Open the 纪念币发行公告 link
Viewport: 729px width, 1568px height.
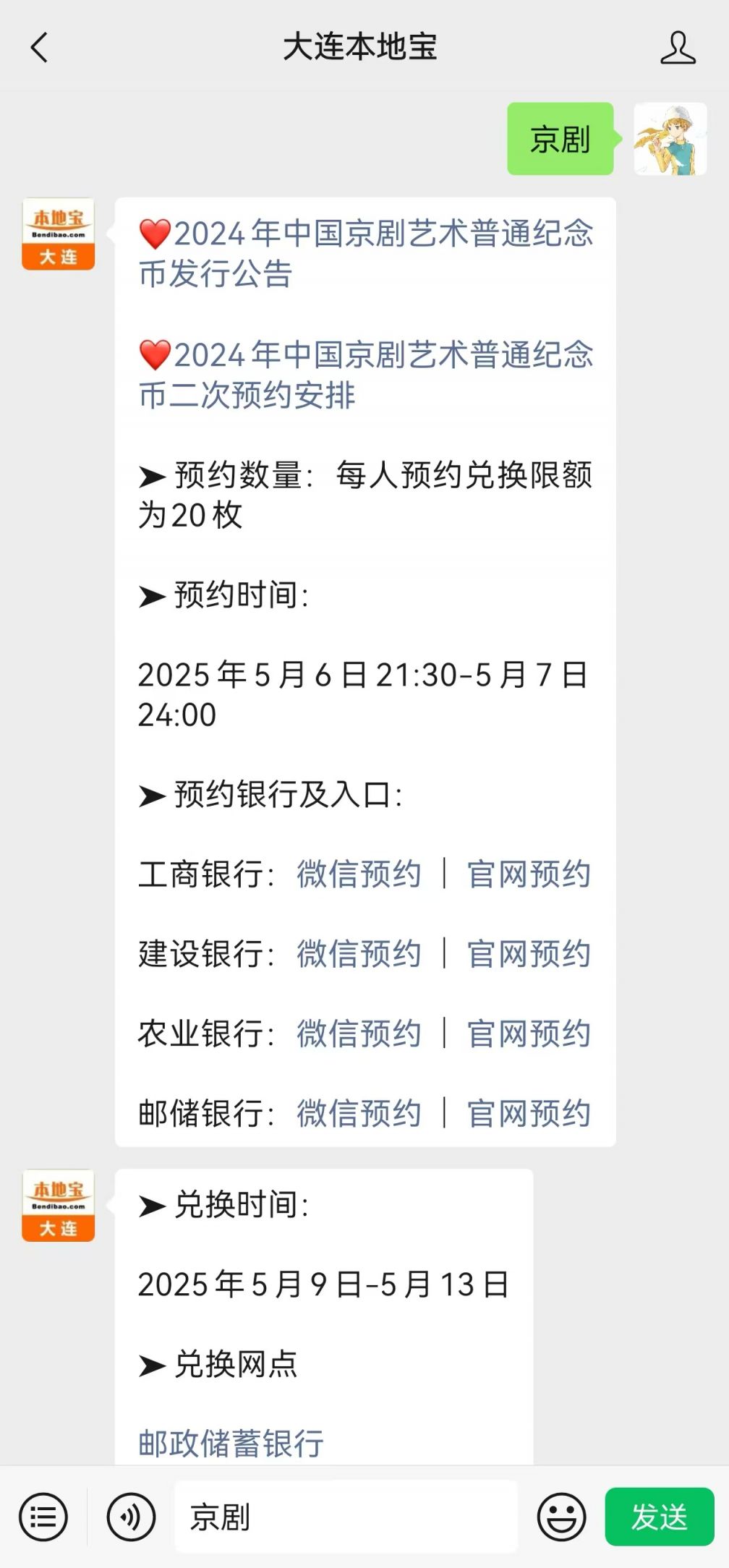coord(366,253)
